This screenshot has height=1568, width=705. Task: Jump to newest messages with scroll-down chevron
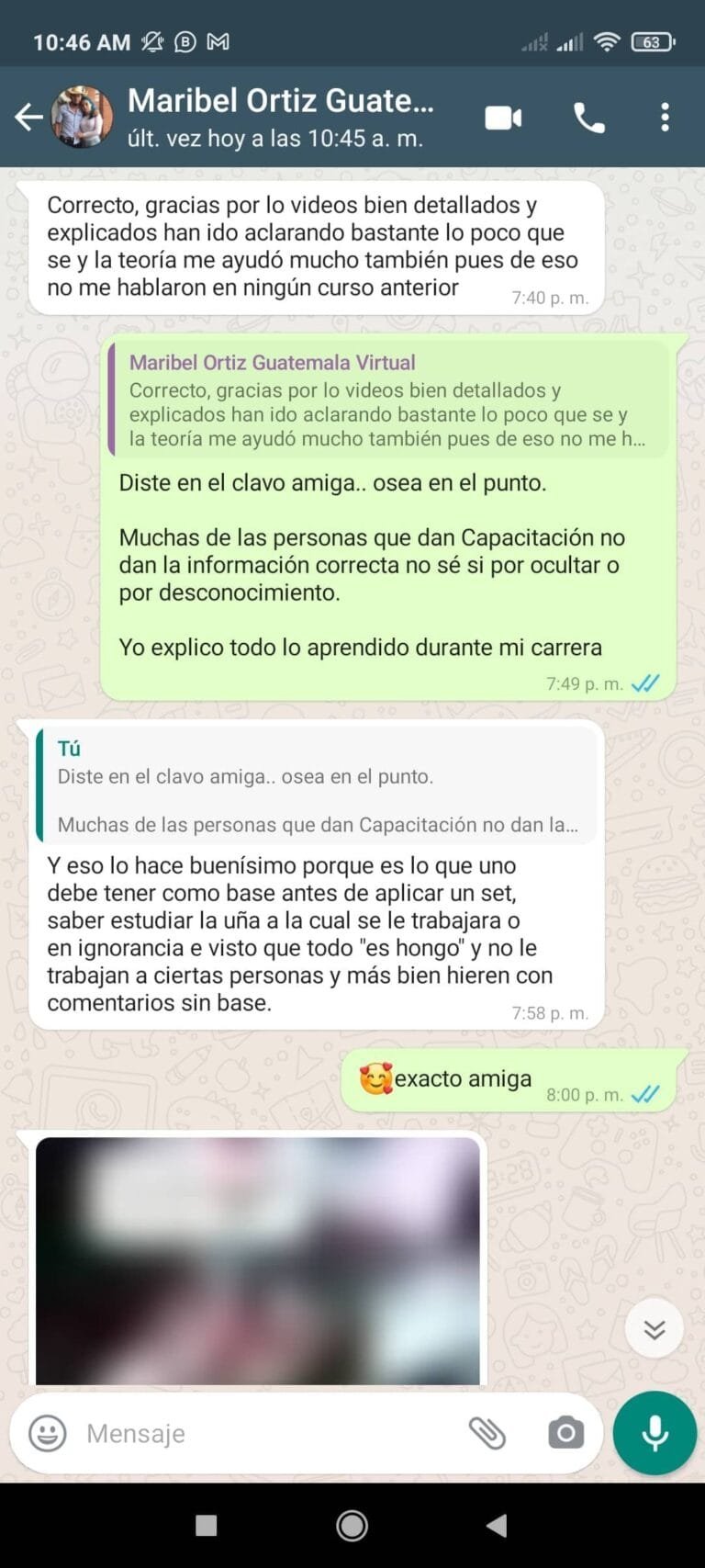[x=653, y=1327]
